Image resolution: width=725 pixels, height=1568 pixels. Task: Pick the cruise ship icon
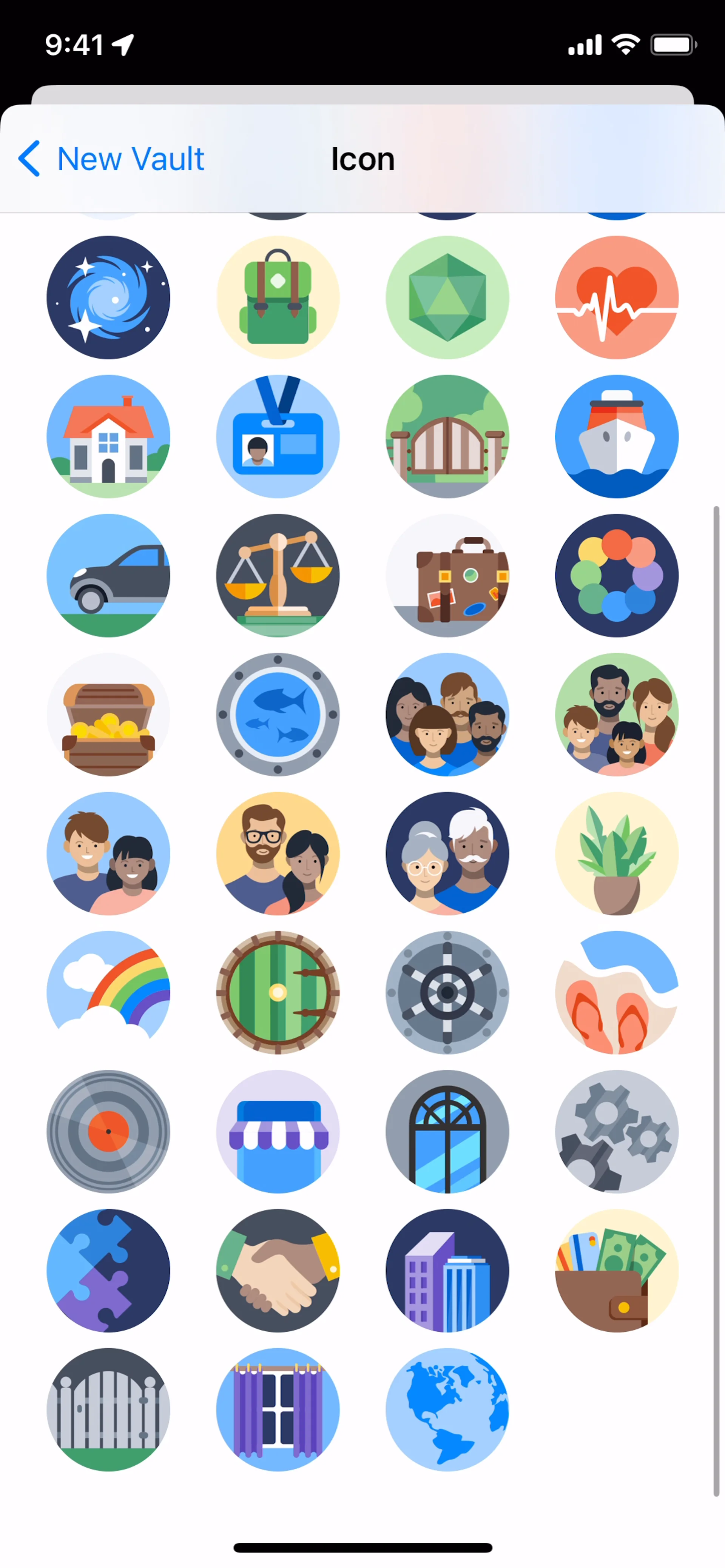(616, 436)
